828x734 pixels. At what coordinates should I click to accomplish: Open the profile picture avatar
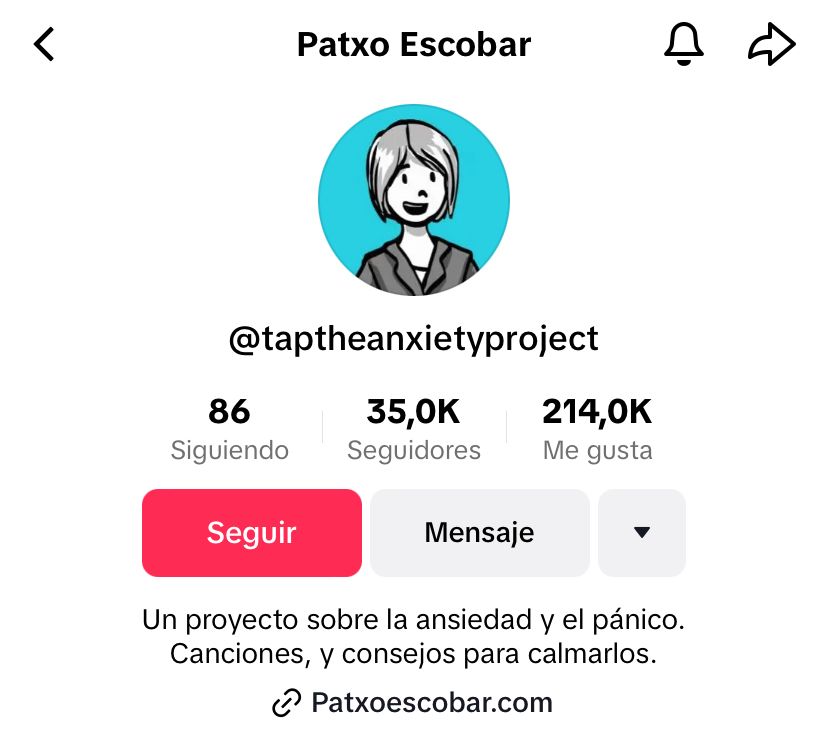pos(414,200)
